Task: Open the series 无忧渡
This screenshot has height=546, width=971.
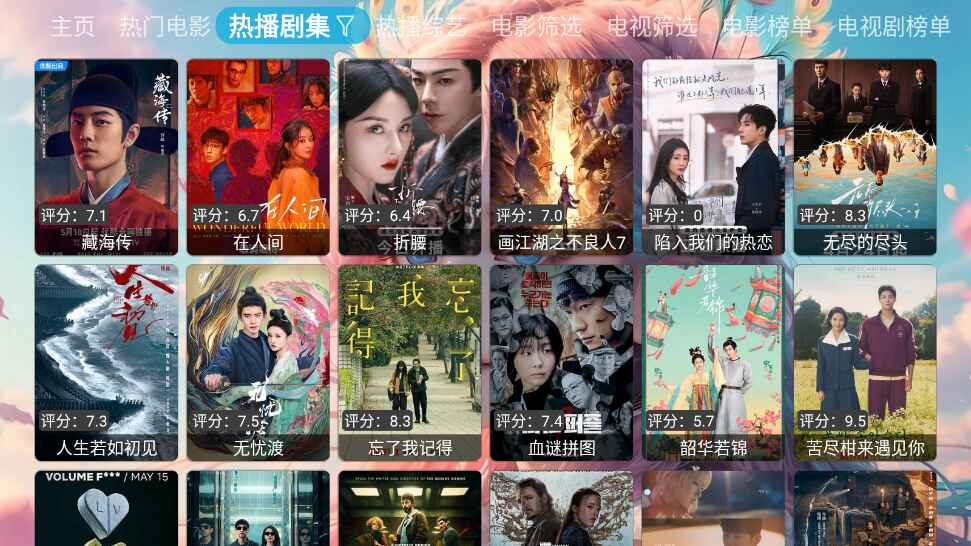Action: coord(258,362)
